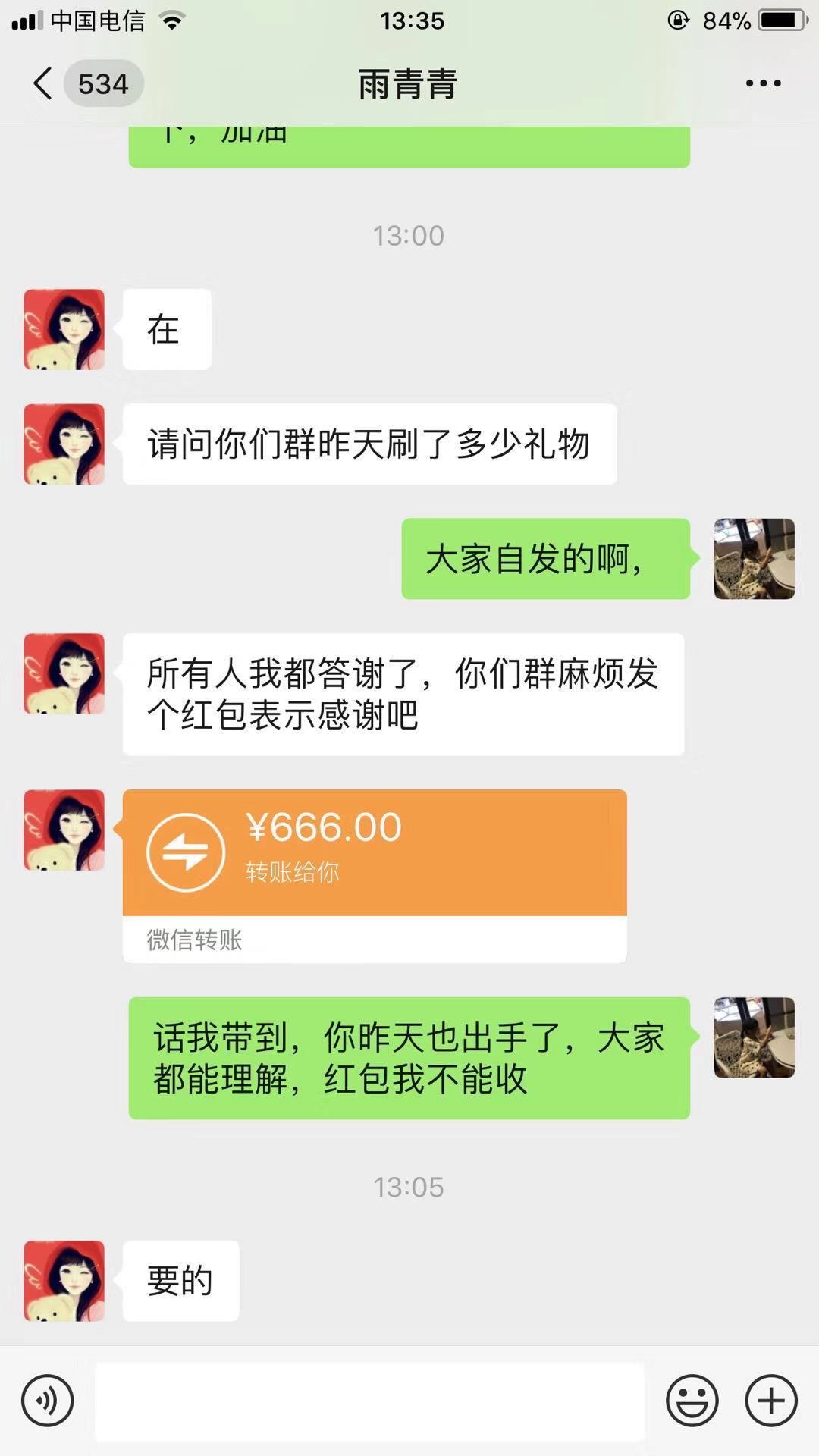This screenshot has height=1456, width=819.
Task: Tap the chat title 雨青青
Action: click(x=409, y=83)
